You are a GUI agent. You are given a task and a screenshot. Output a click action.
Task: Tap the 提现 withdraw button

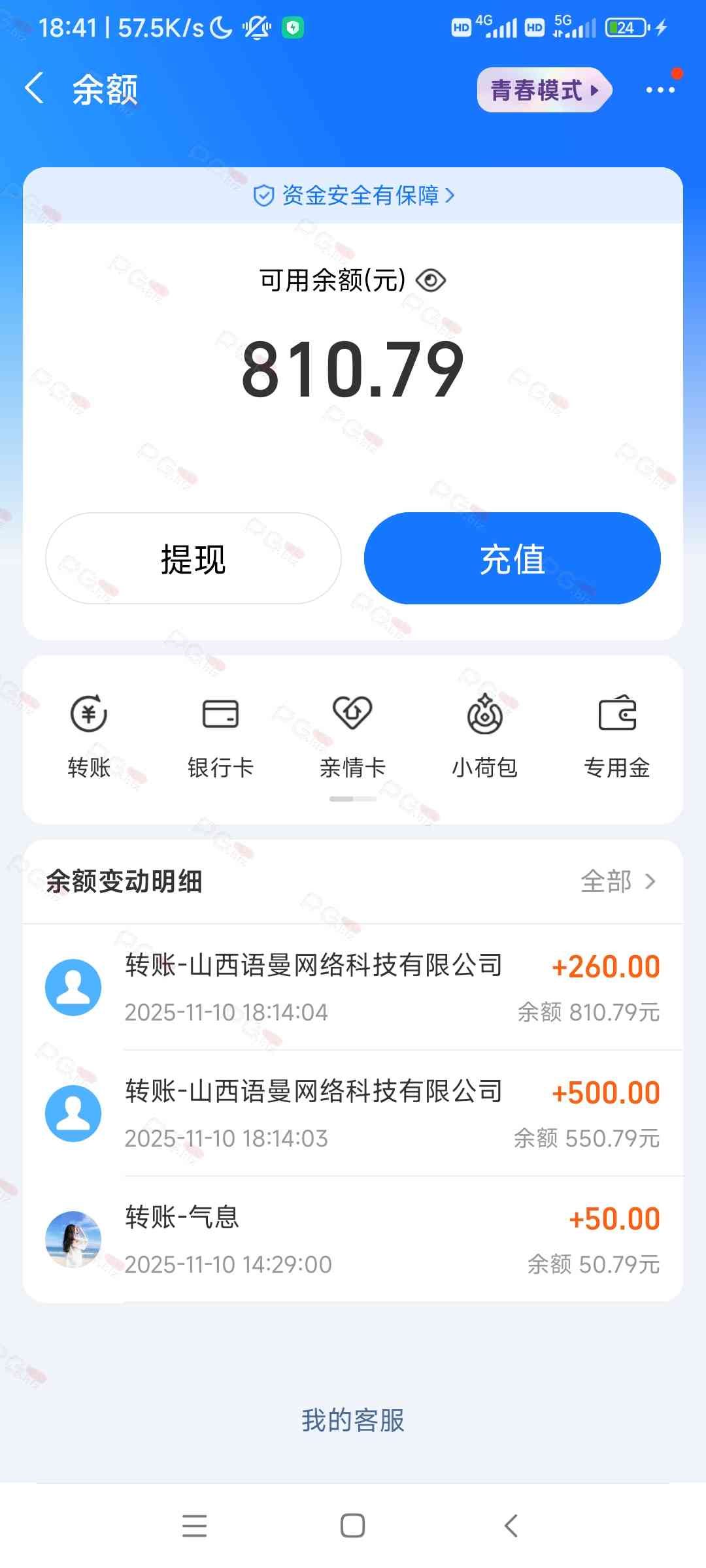pyautogui.click(x=193, y=559)
